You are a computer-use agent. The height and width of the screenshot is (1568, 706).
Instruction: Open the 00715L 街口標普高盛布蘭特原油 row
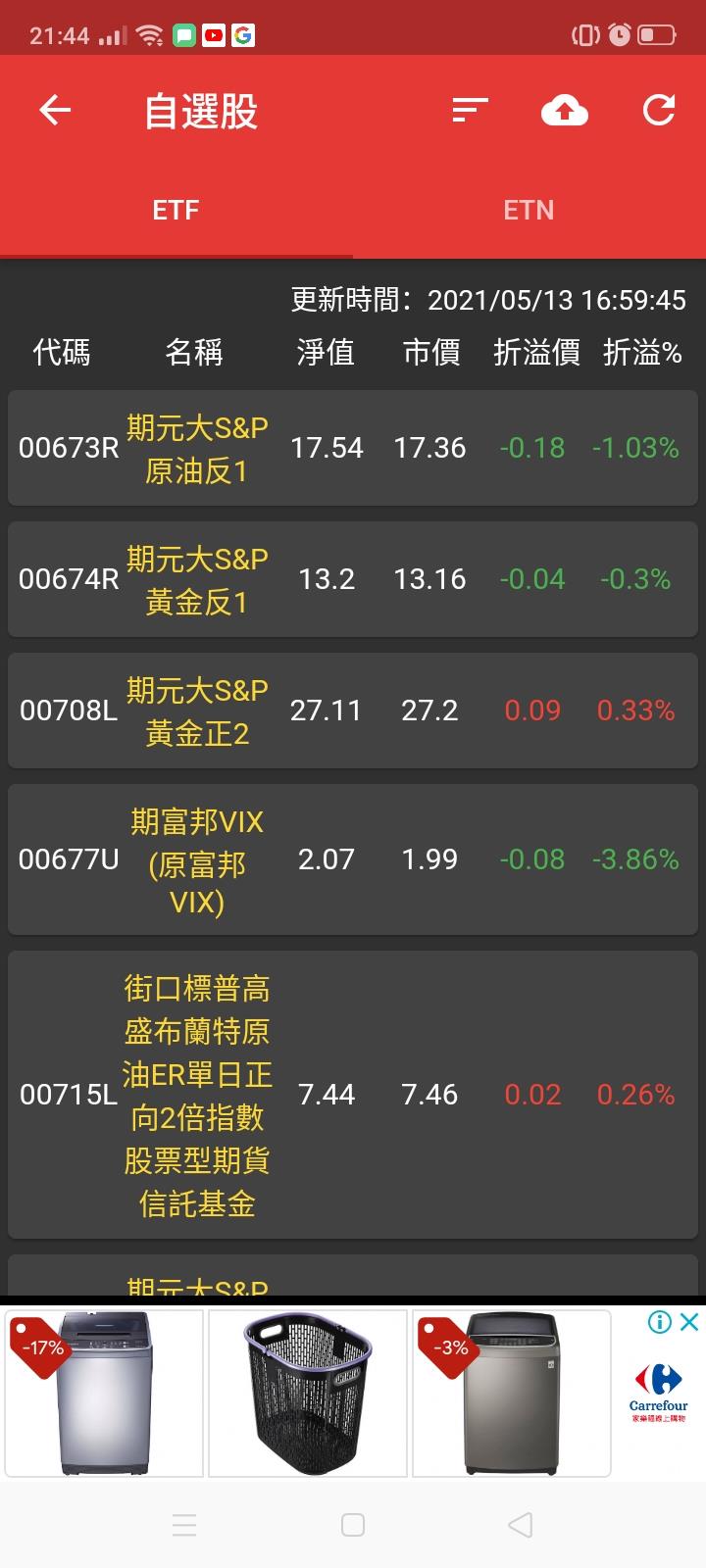pyautogui.click(x=353, y=1095)
